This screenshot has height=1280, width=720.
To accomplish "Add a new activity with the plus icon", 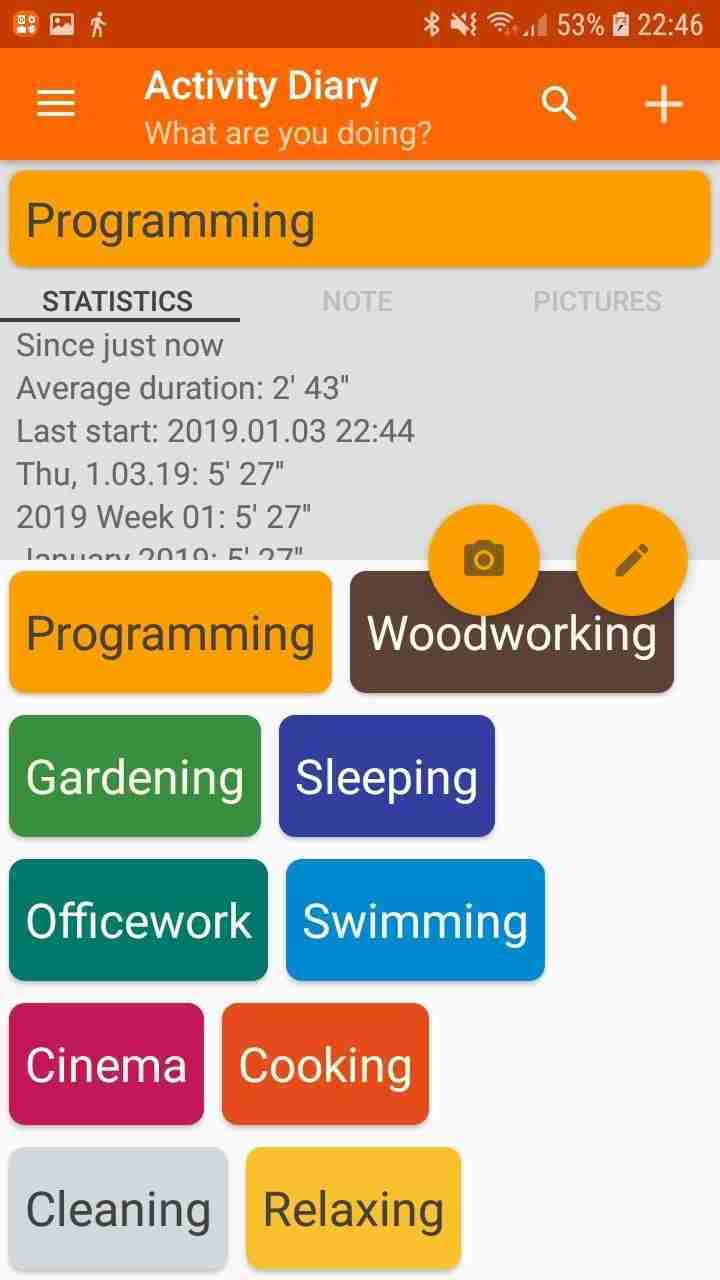I will [x=663, y=103].
